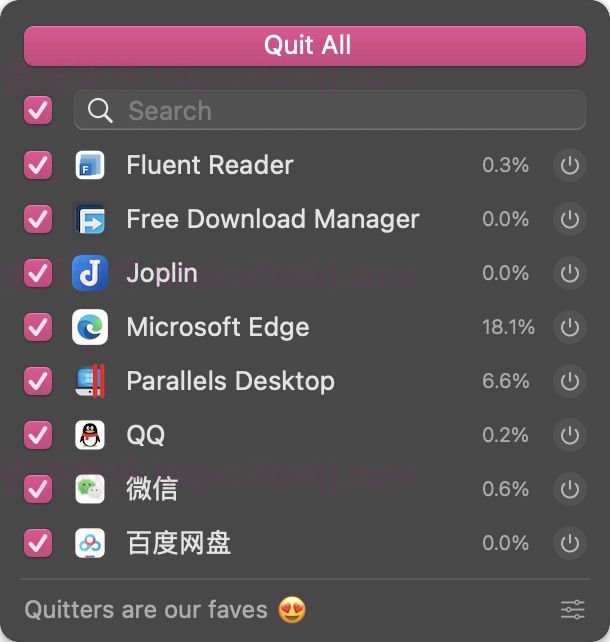This screenshot has width=610, height=642.
Task: Quit Fluent Reader with its power icon
Action: 570,165
